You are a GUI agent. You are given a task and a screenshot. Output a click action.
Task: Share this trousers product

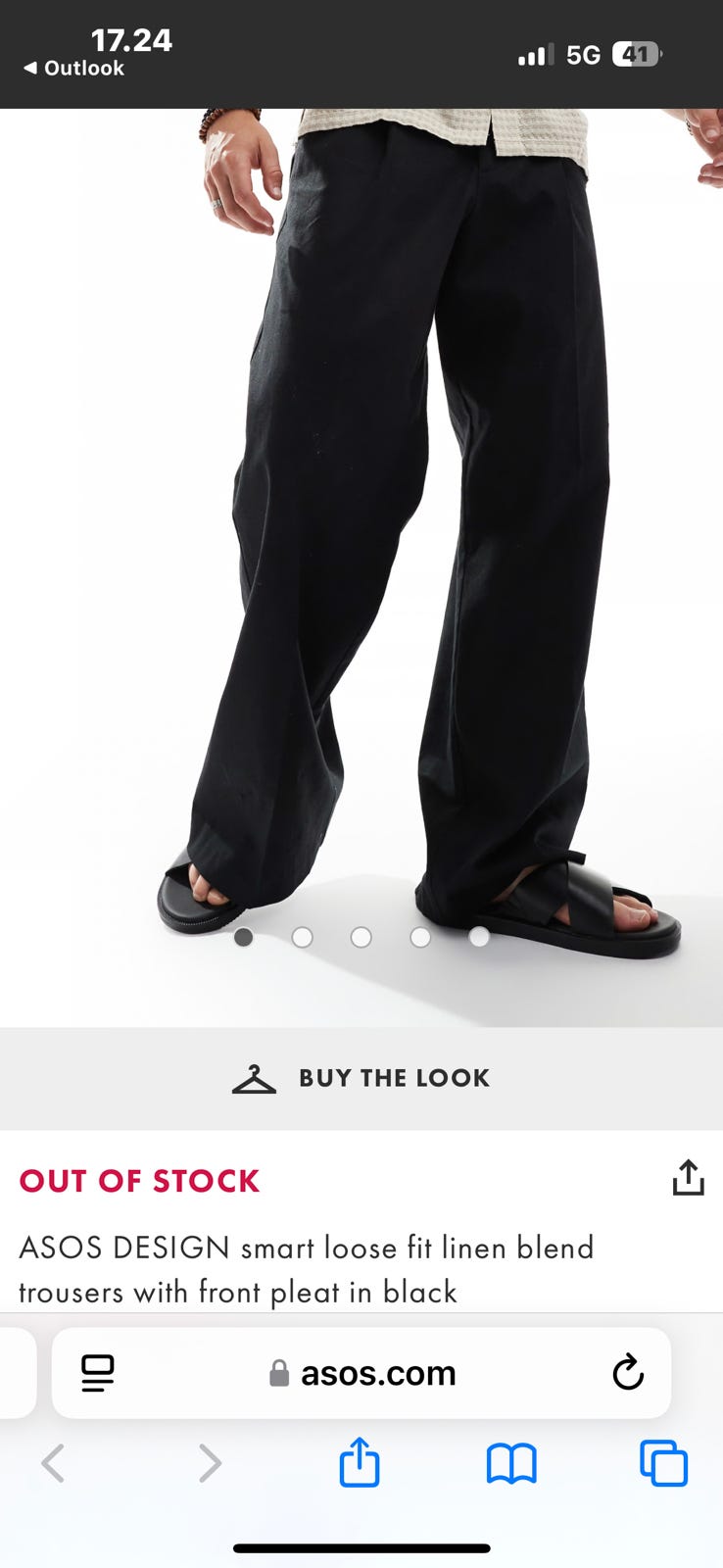click(688, 1178)
